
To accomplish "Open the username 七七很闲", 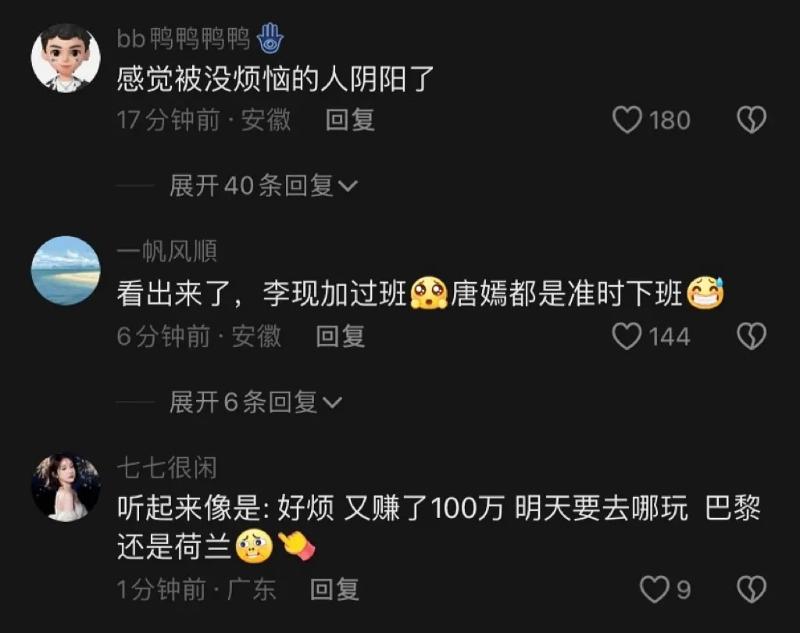I will pyautogui.click(x=166, y=467).
